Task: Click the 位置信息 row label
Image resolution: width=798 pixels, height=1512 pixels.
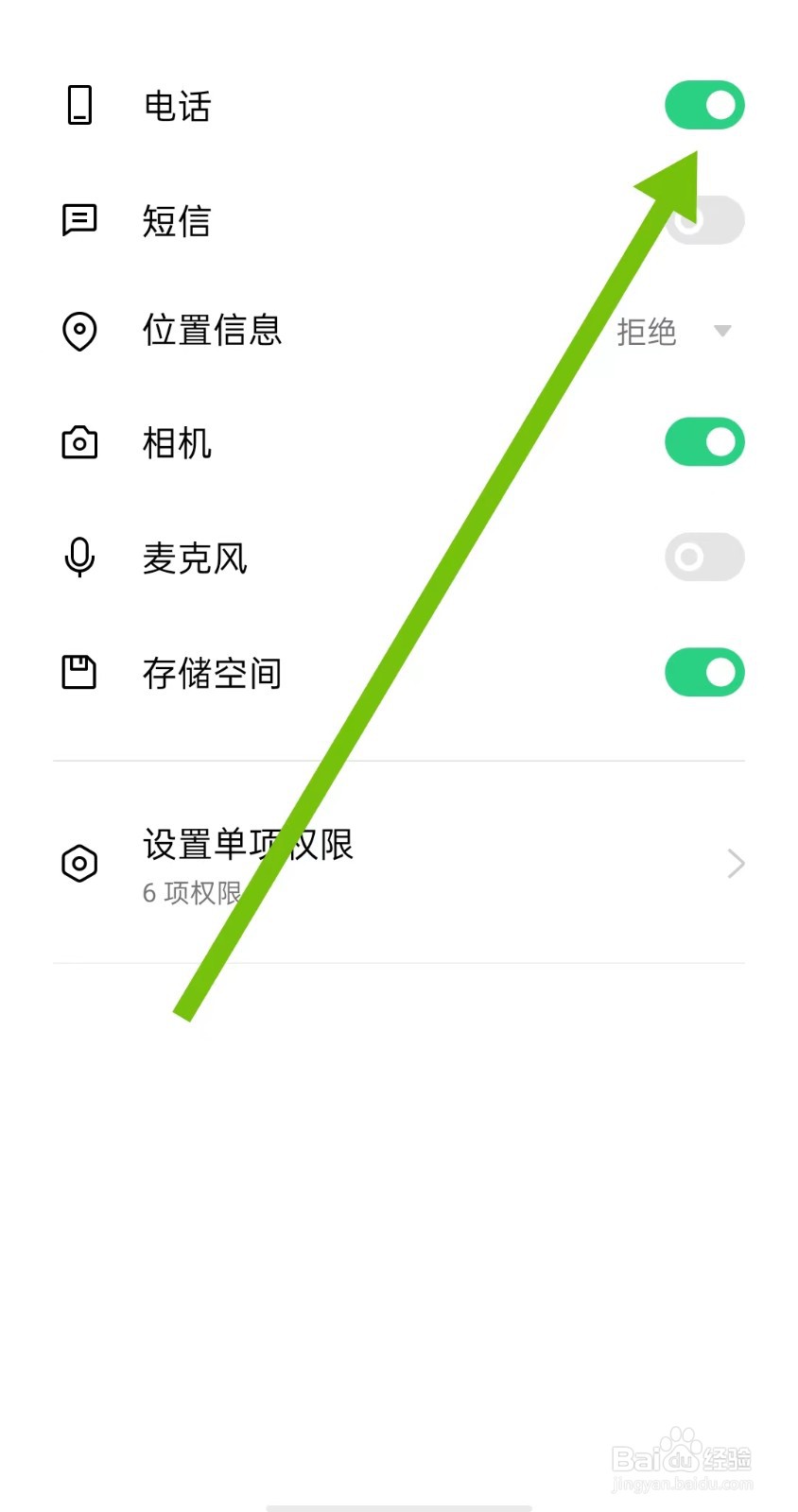Action: (211, 331)
